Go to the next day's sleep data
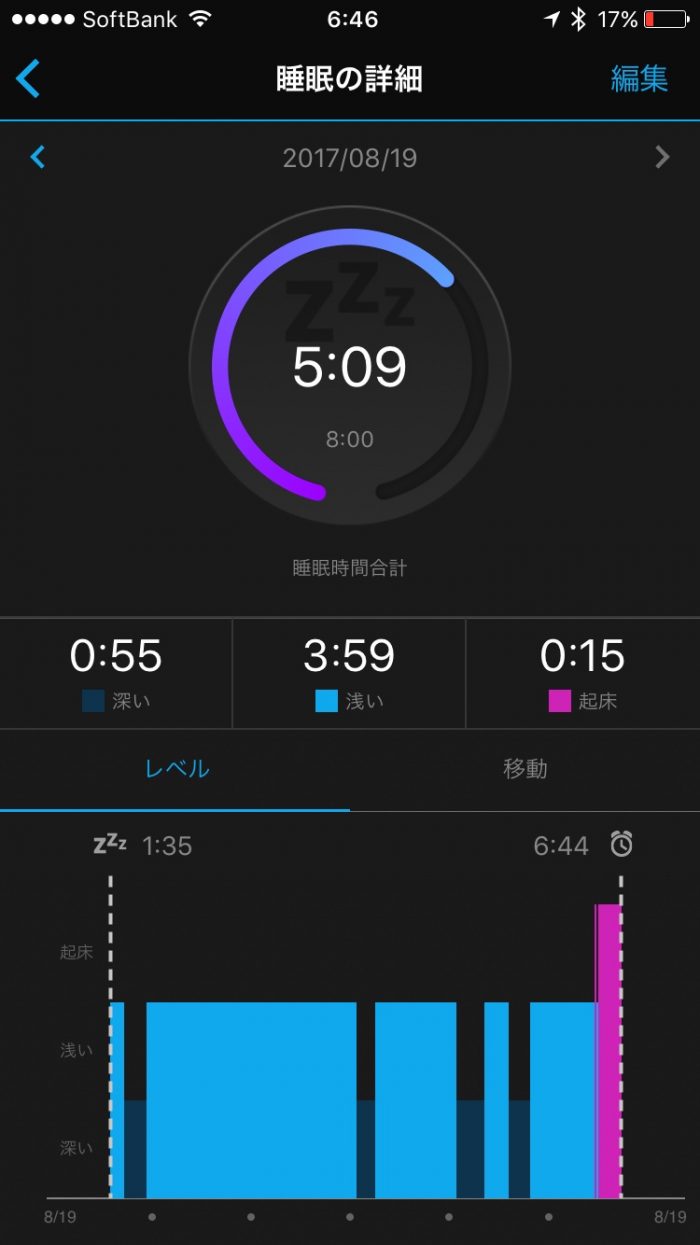 click(661, 157)
